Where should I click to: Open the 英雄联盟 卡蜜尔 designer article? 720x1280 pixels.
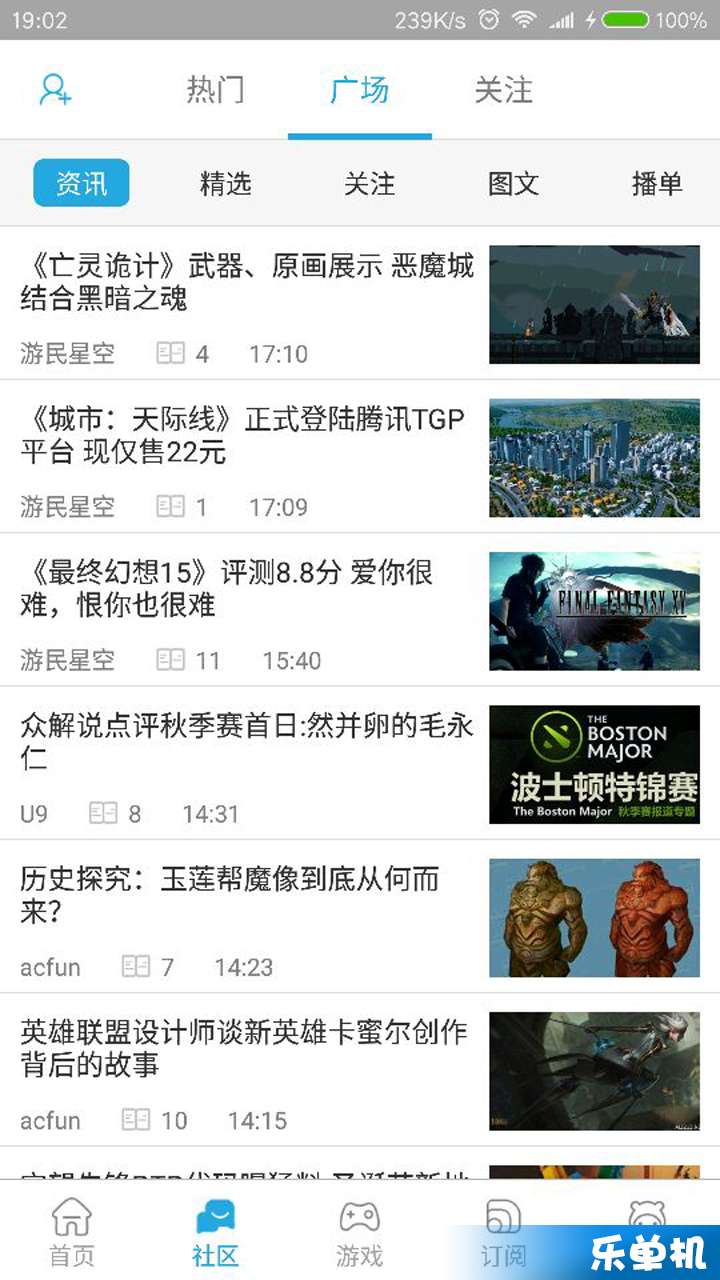pos(360,1070)
